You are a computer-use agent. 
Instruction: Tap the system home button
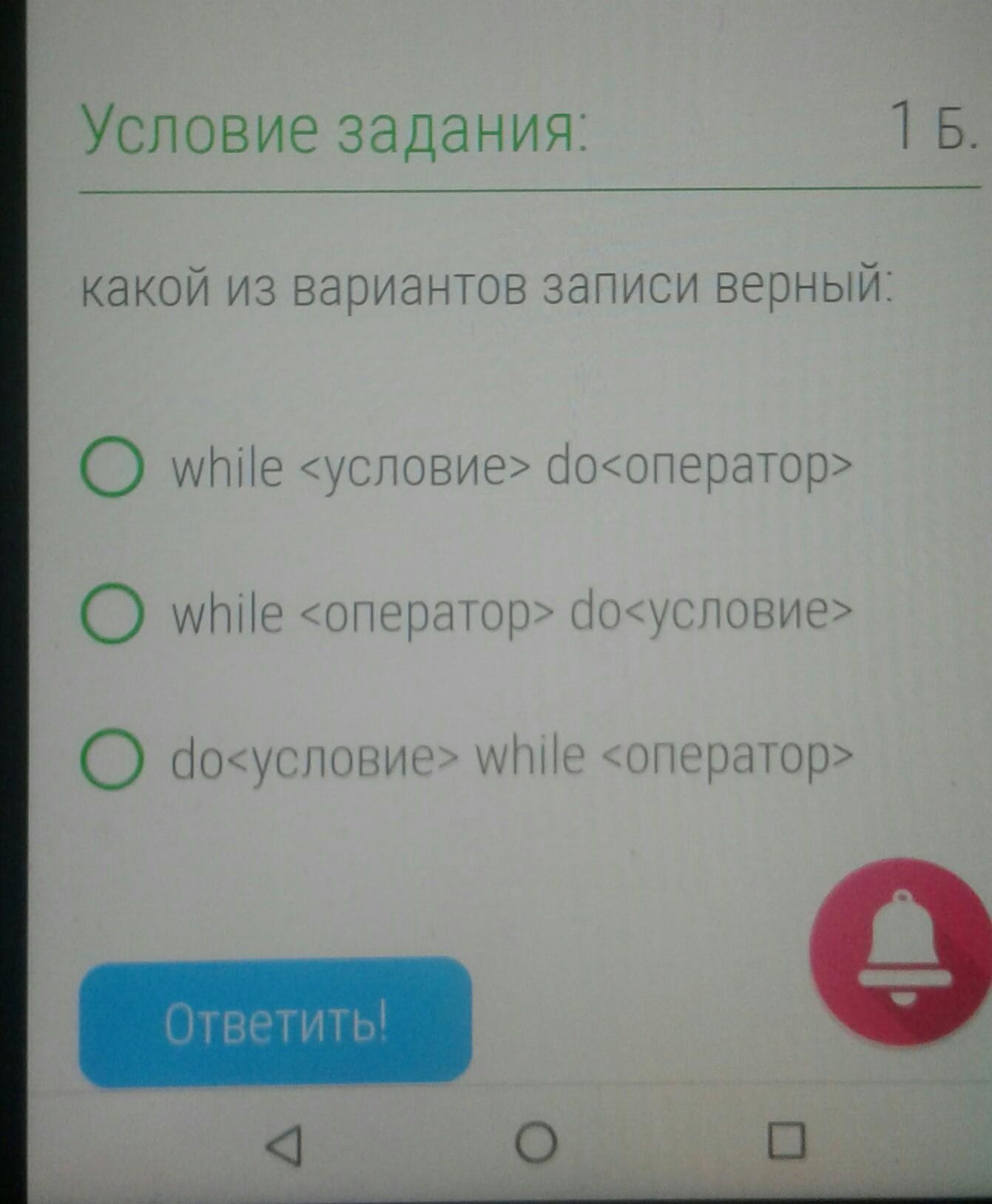tap(536, 1142)
